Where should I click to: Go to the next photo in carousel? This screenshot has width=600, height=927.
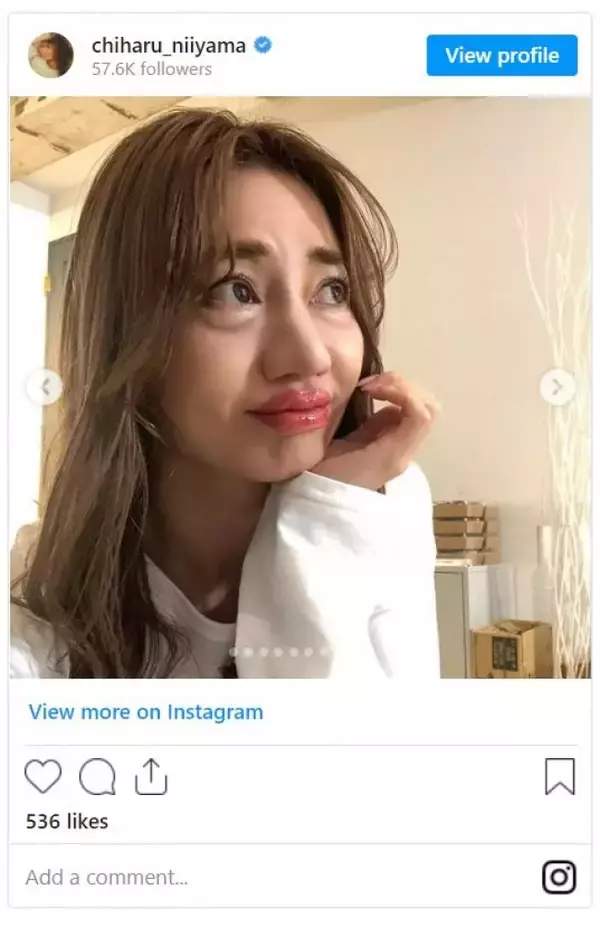557,387
